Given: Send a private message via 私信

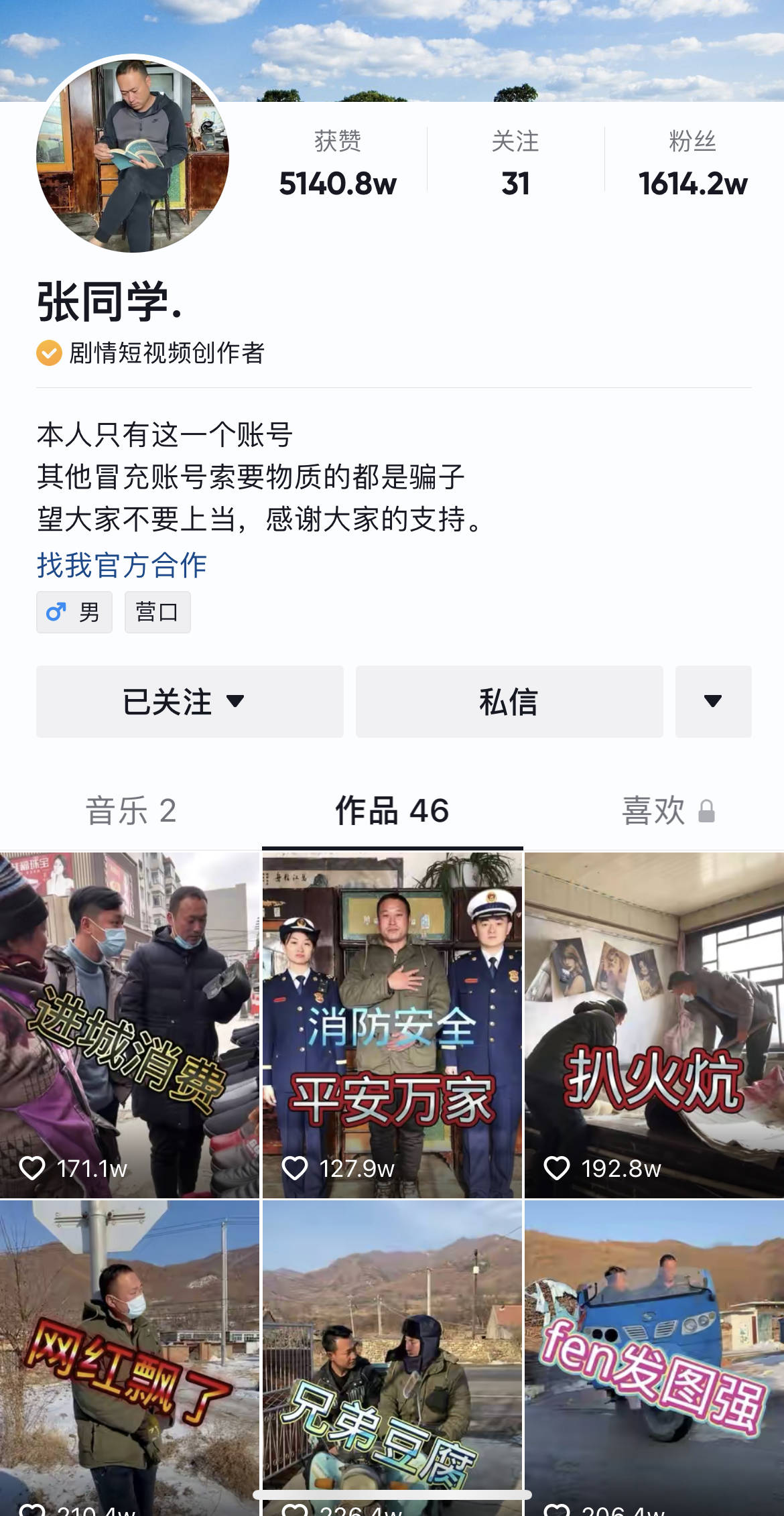Looking at the screenshot, I should pos(509,702).
